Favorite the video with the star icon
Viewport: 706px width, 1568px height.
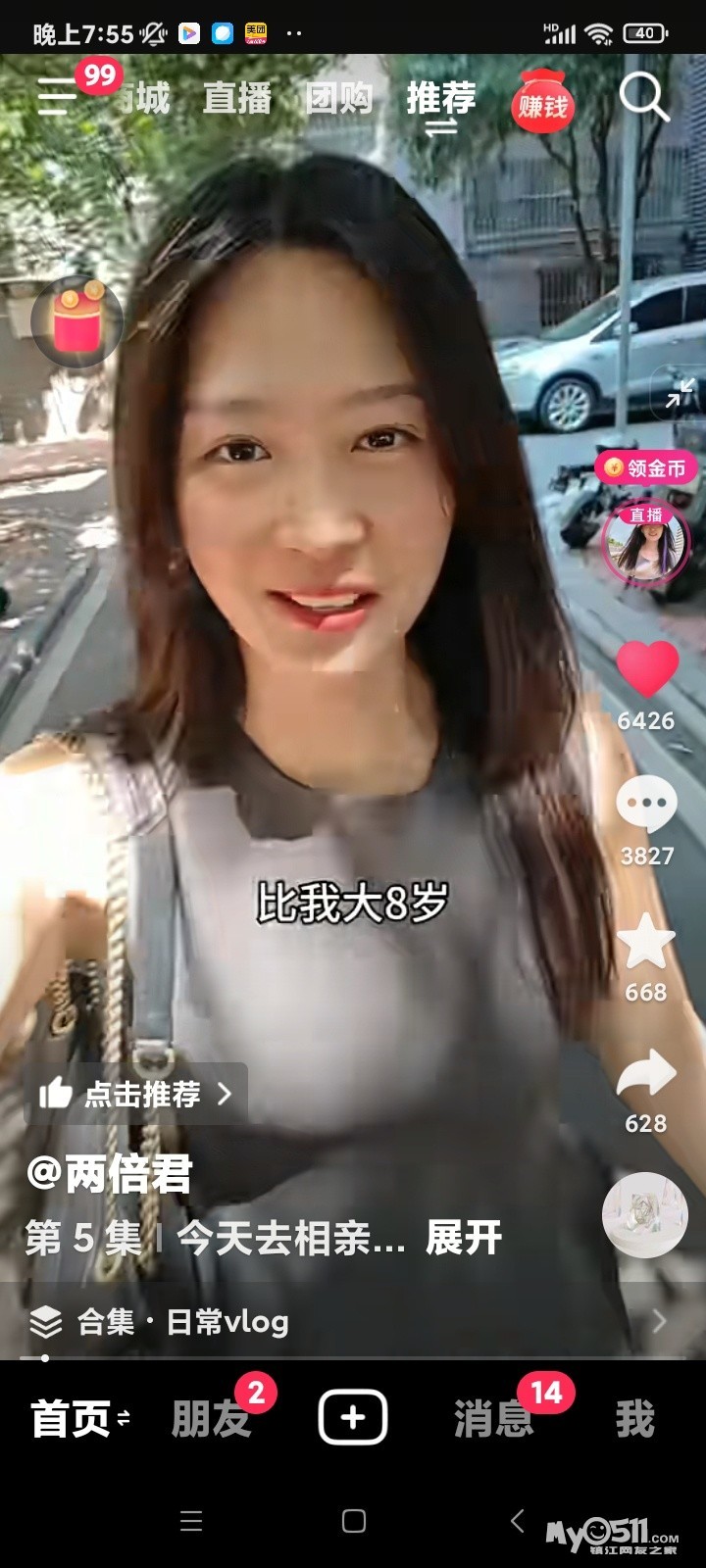[646, 942]
